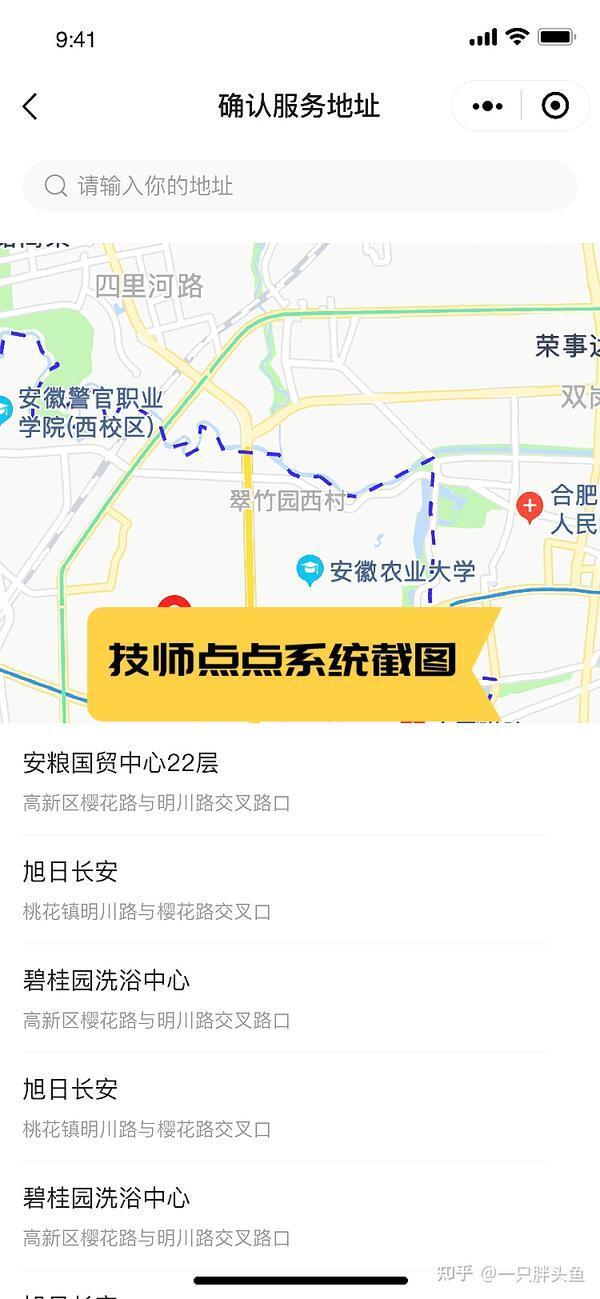The height and width of the screenshot is (1299, 600).
Task: Select the 安粮国贸中心22层 address
Action: pos(285,781)
